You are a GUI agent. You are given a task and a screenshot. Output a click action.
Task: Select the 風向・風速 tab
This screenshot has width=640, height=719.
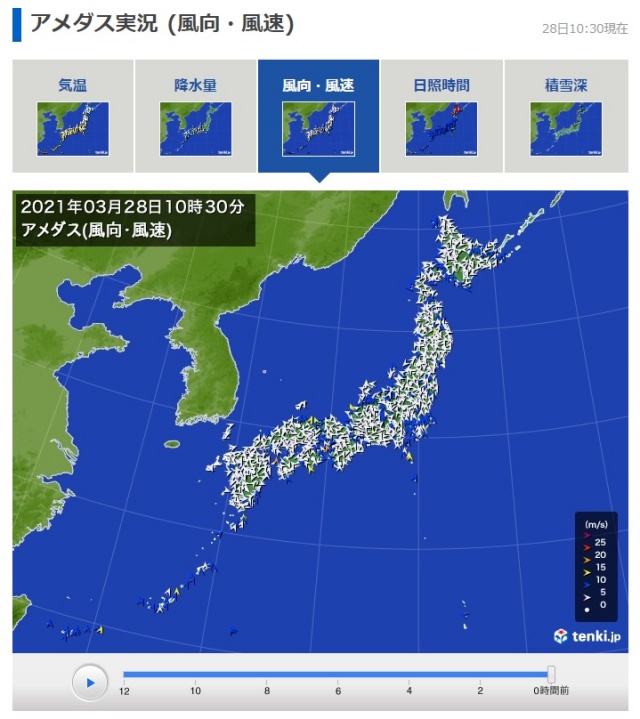point(318,115)
